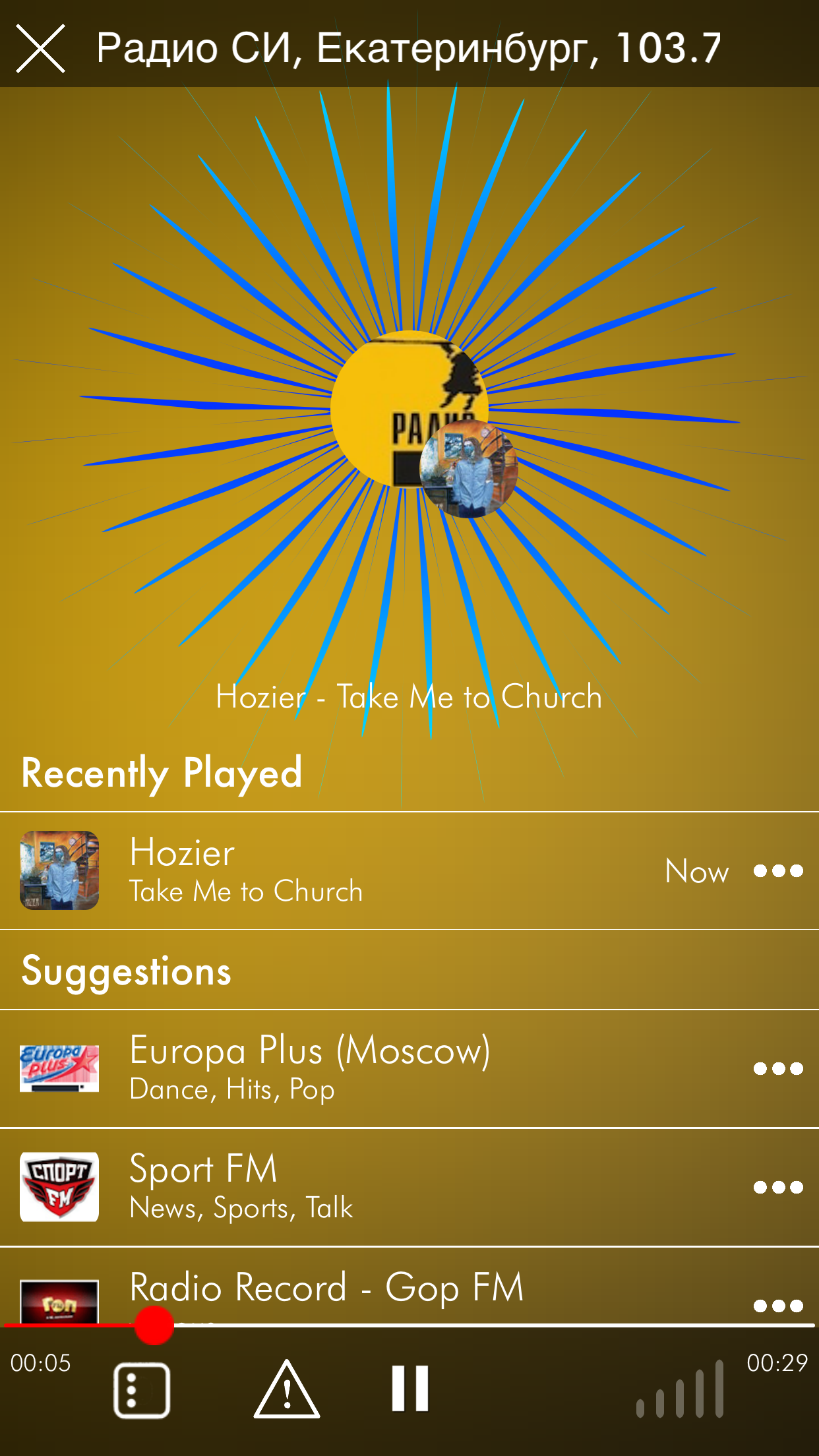
Task: Open the playlist menu icon
Action: pyautogui.click(x=142, y=1389)
